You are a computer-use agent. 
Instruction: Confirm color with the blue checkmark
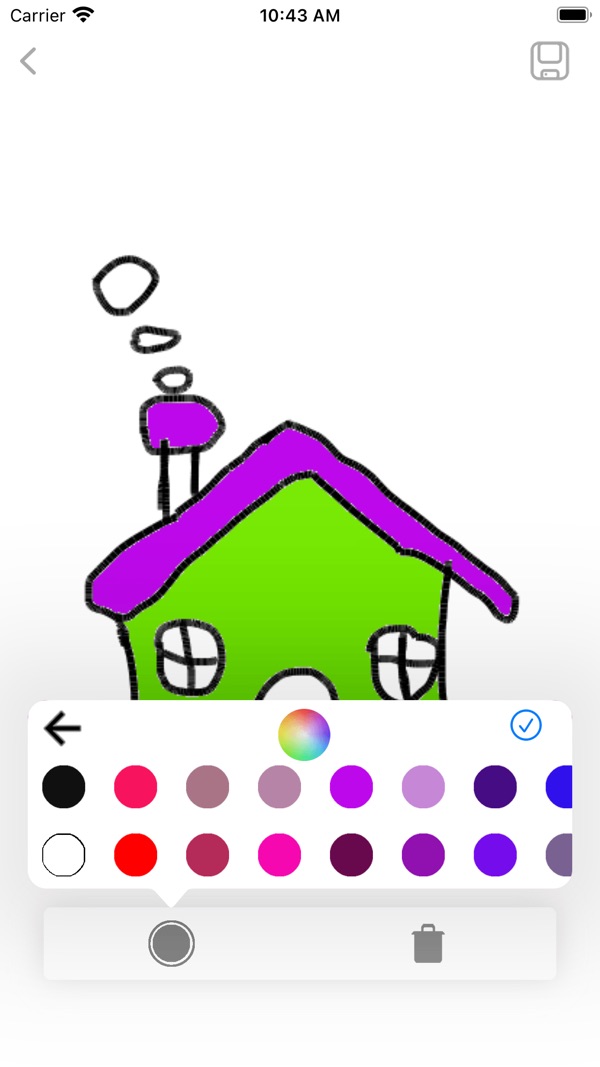(526, 725)
